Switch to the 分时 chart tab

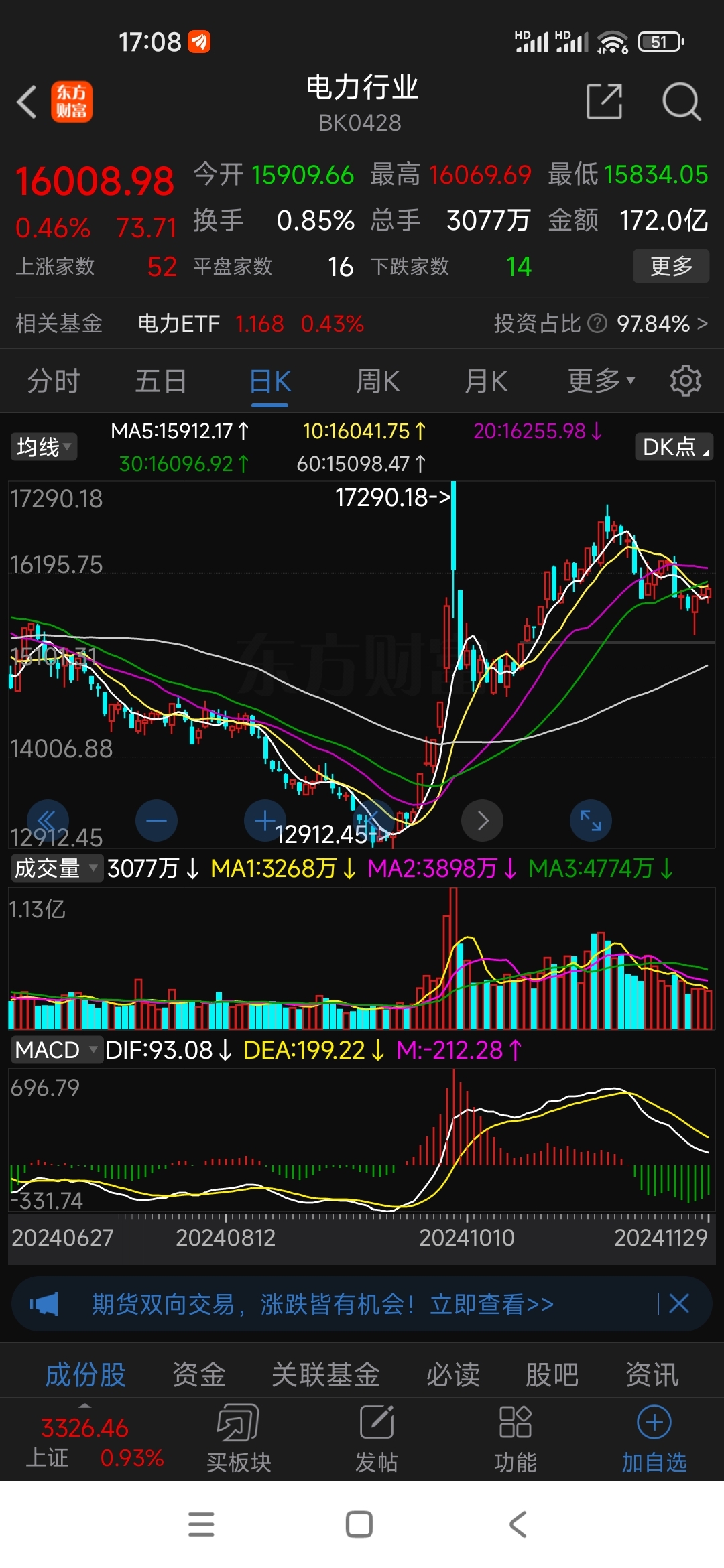[x=54, y=381]
